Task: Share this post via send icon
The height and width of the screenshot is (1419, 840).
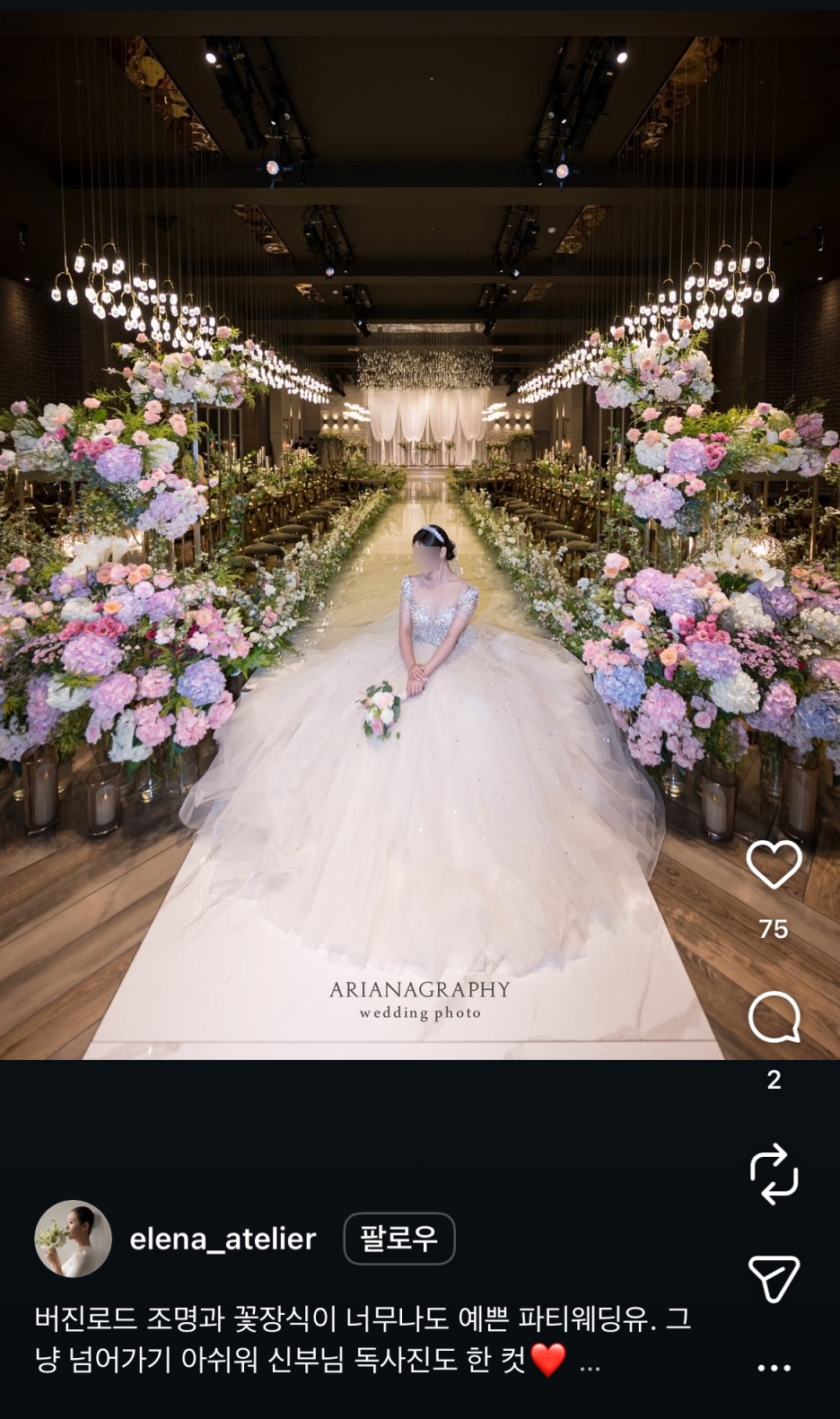Action: (x=774, y=1278)
